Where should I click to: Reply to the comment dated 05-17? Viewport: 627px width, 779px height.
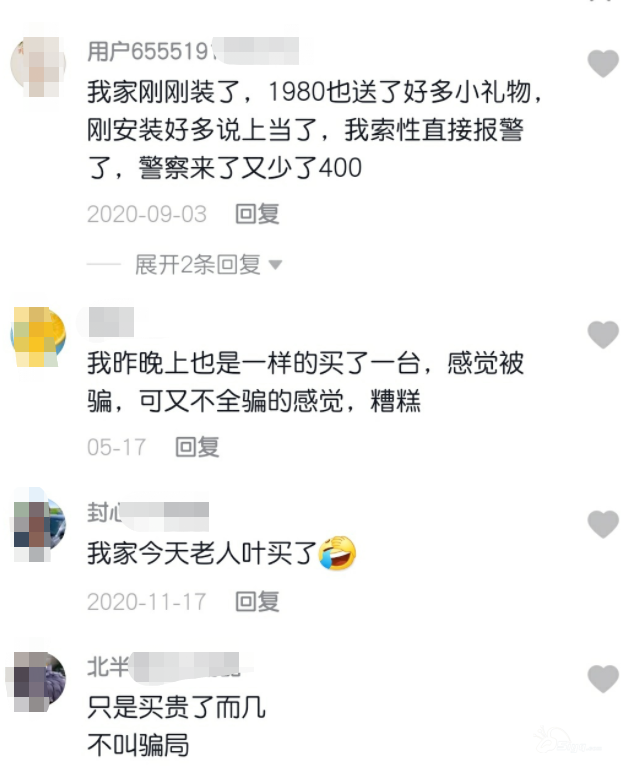[x=197, y=447]
